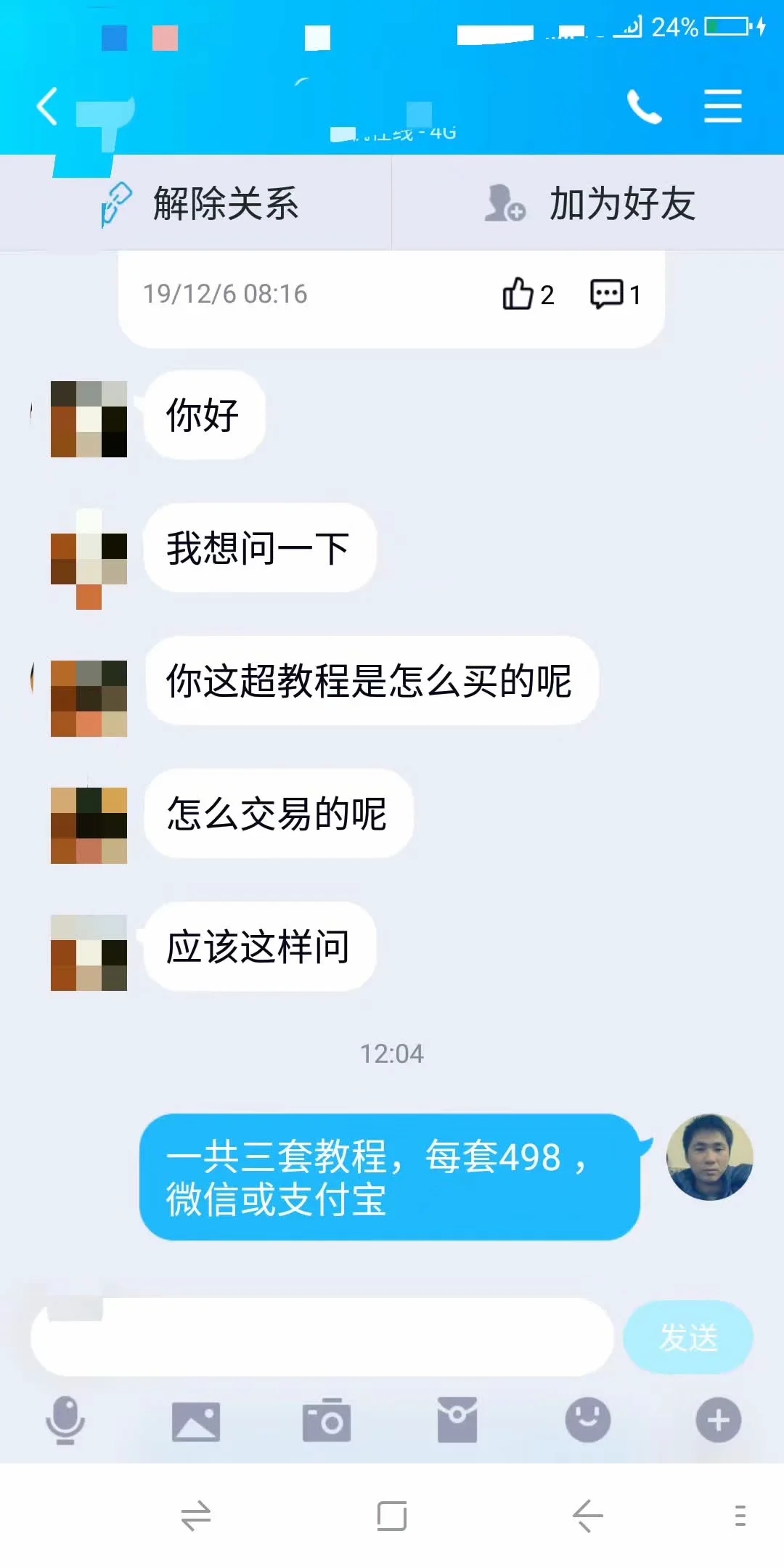Viewport: 784px width, 1568px height.
Task: Open more options plus button
Action: (718, 1420)
